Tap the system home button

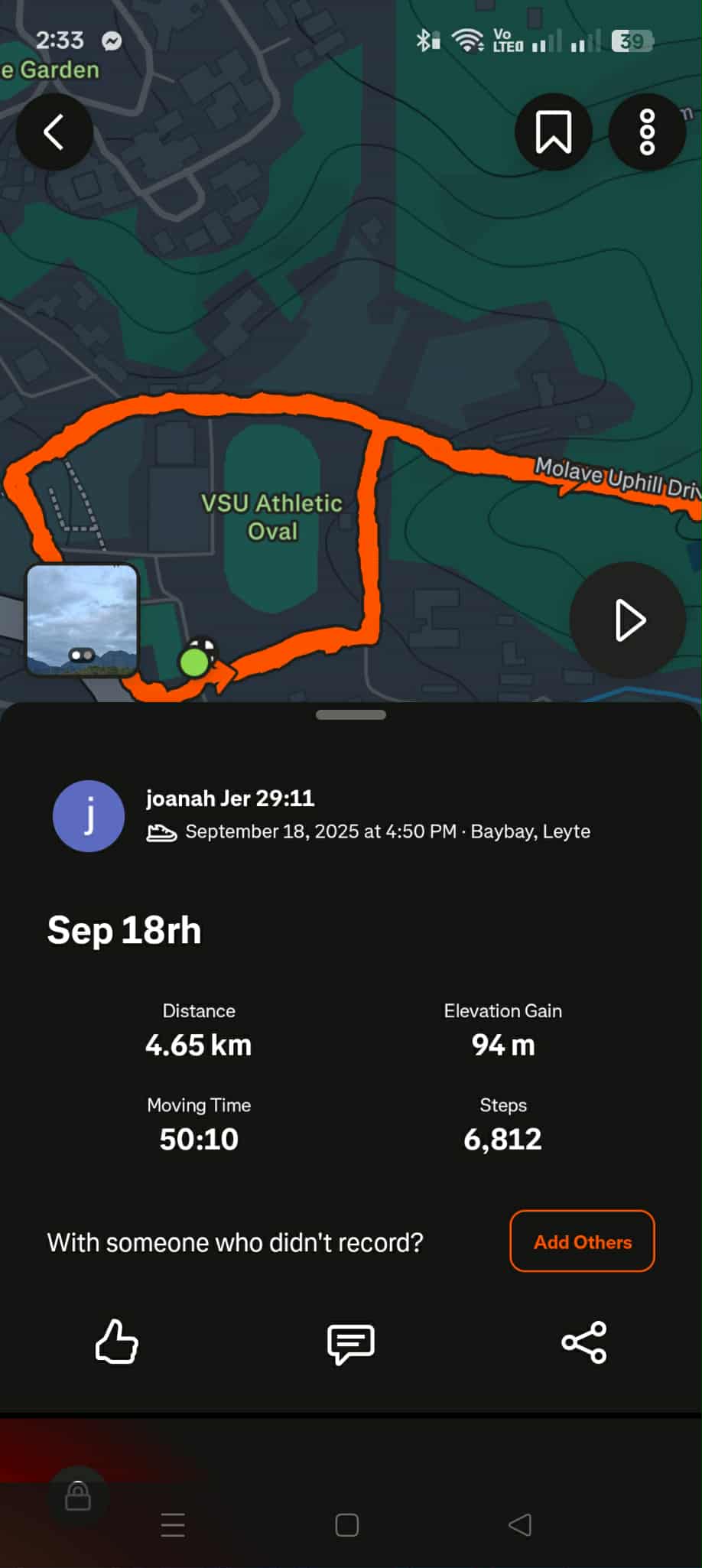pyautogui.click(x=346, y=1525)
